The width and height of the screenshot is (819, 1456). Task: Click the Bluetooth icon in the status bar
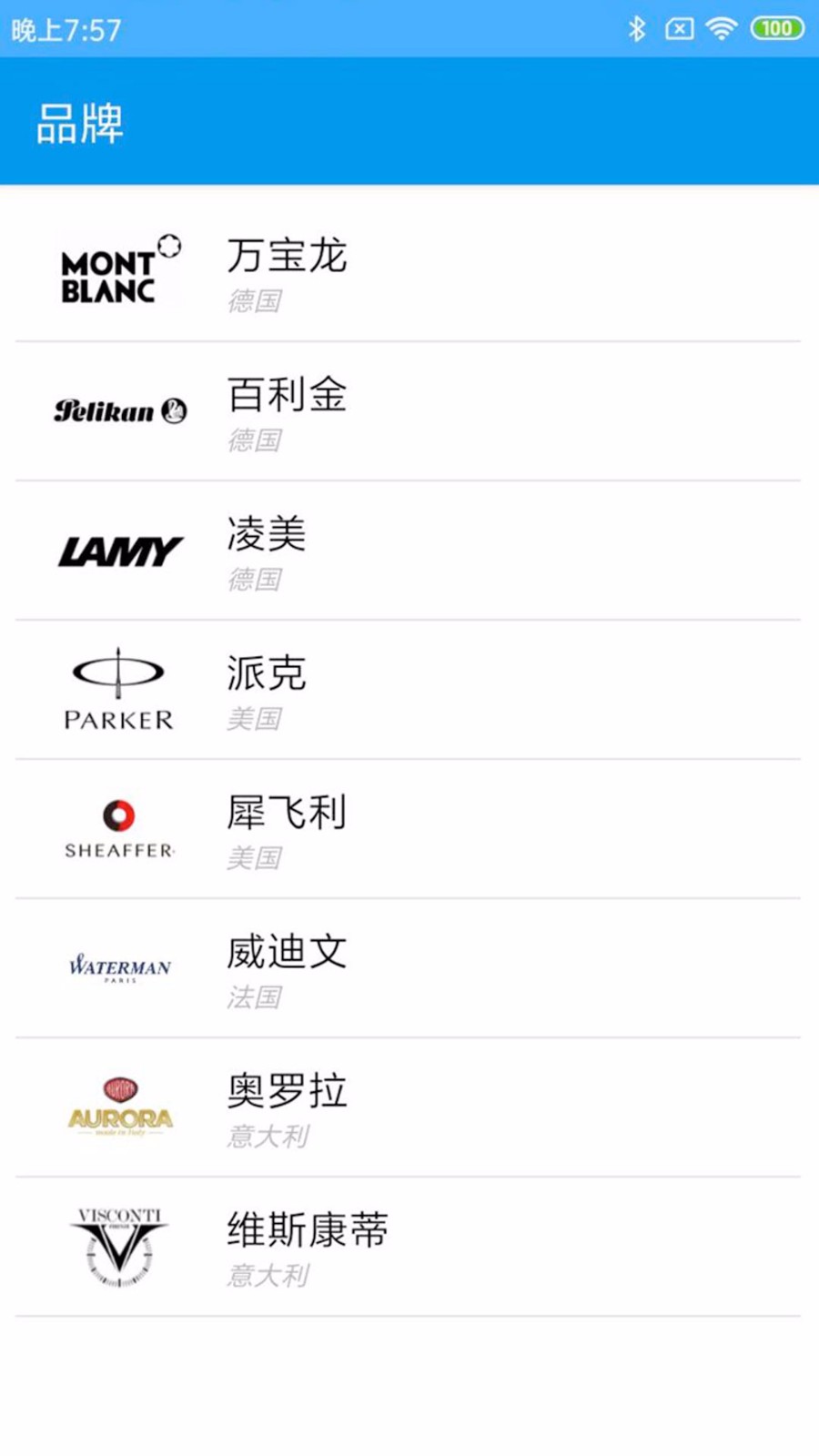[x=638, y=29]
